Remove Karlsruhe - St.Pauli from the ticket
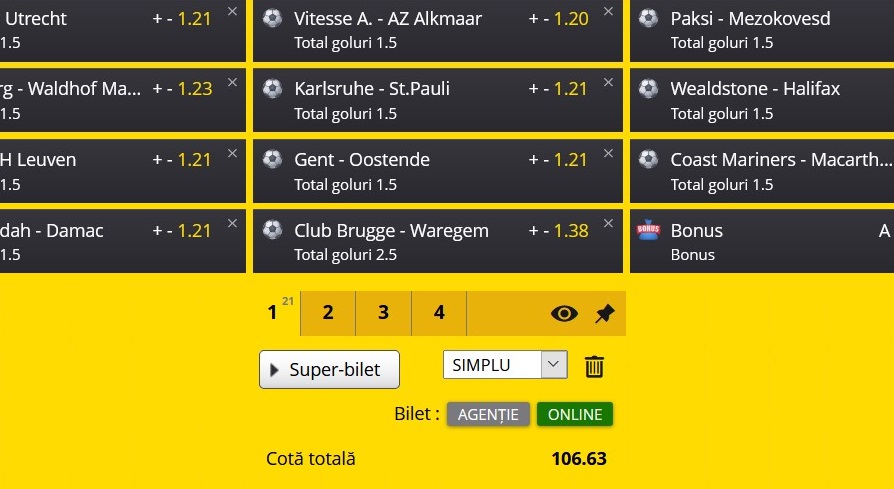Image resolution: width=894 pixels, height=489 pixels. coord(609,82)
